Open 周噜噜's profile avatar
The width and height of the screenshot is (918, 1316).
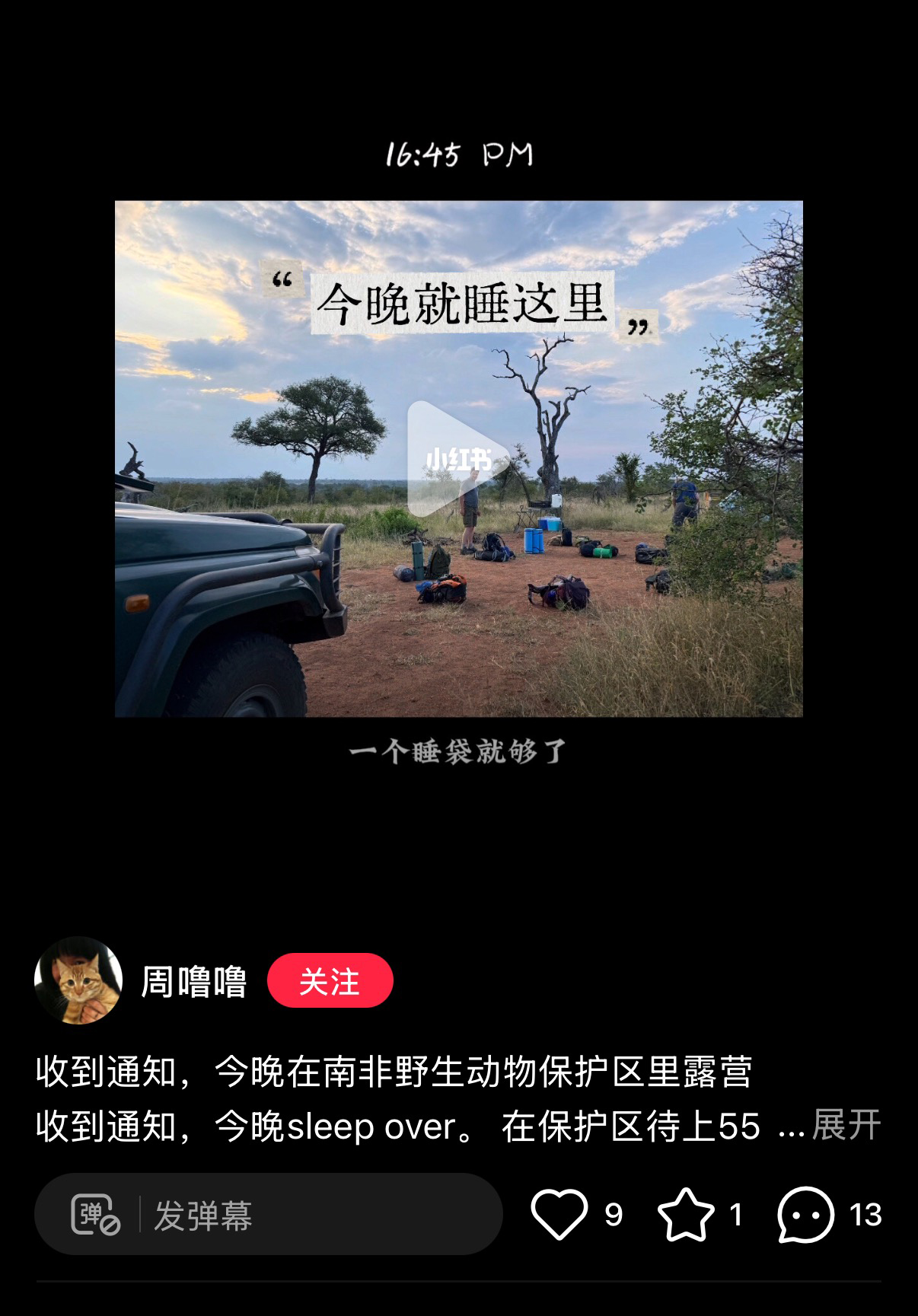click(x=78, y=980)
